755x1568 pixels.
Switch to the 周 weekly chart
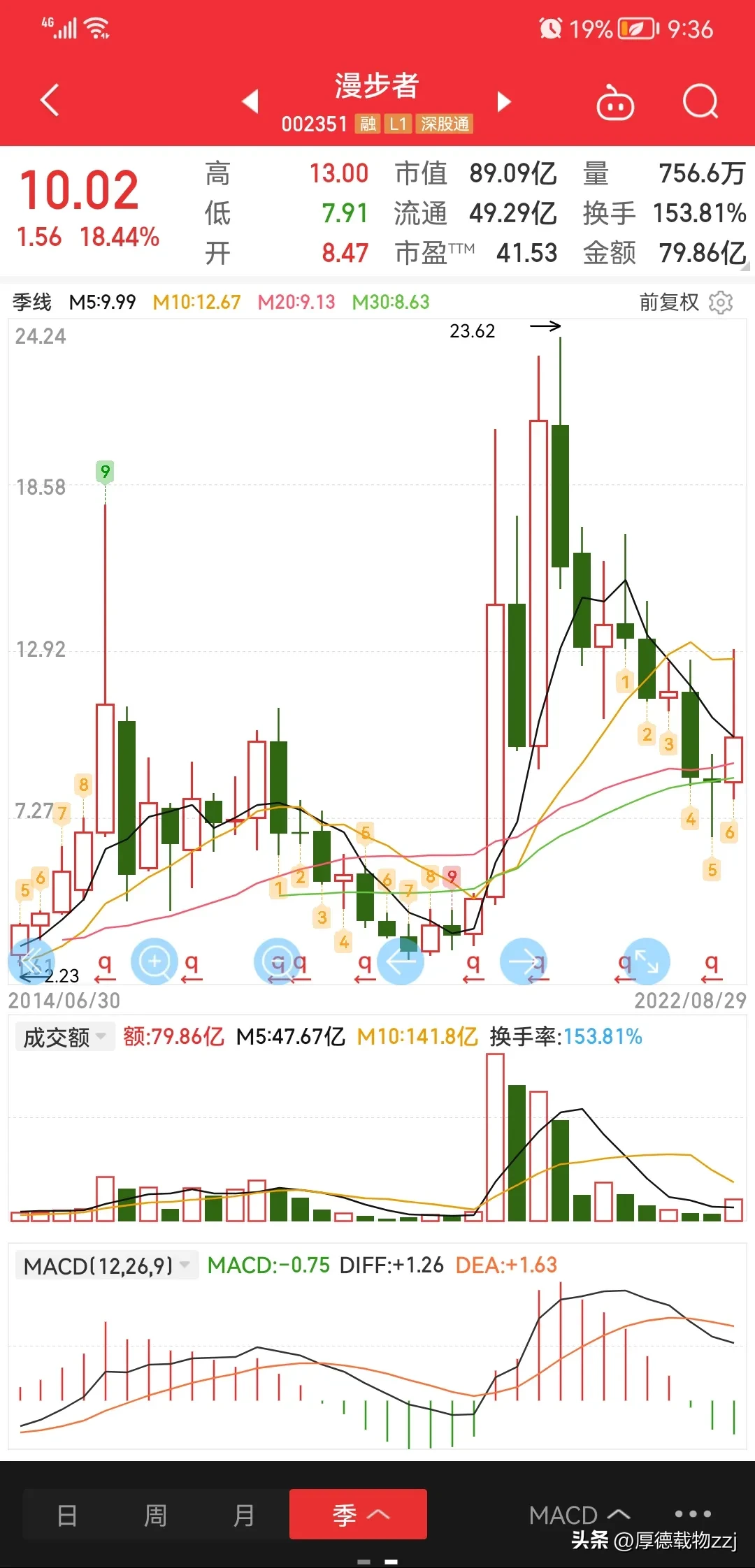pos(155,1516)
